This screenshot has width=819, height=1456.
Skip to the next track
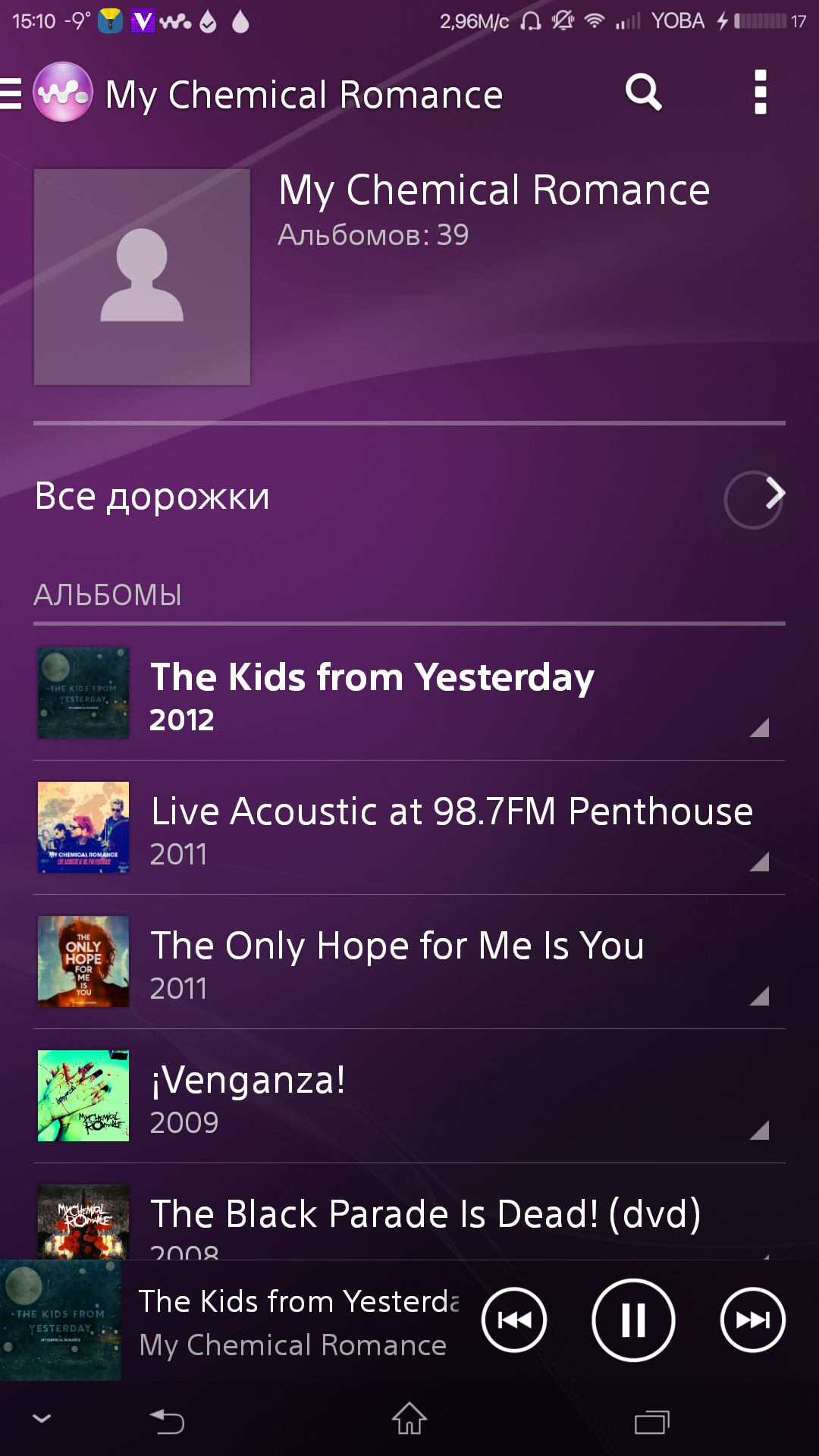pos(752,1320)
